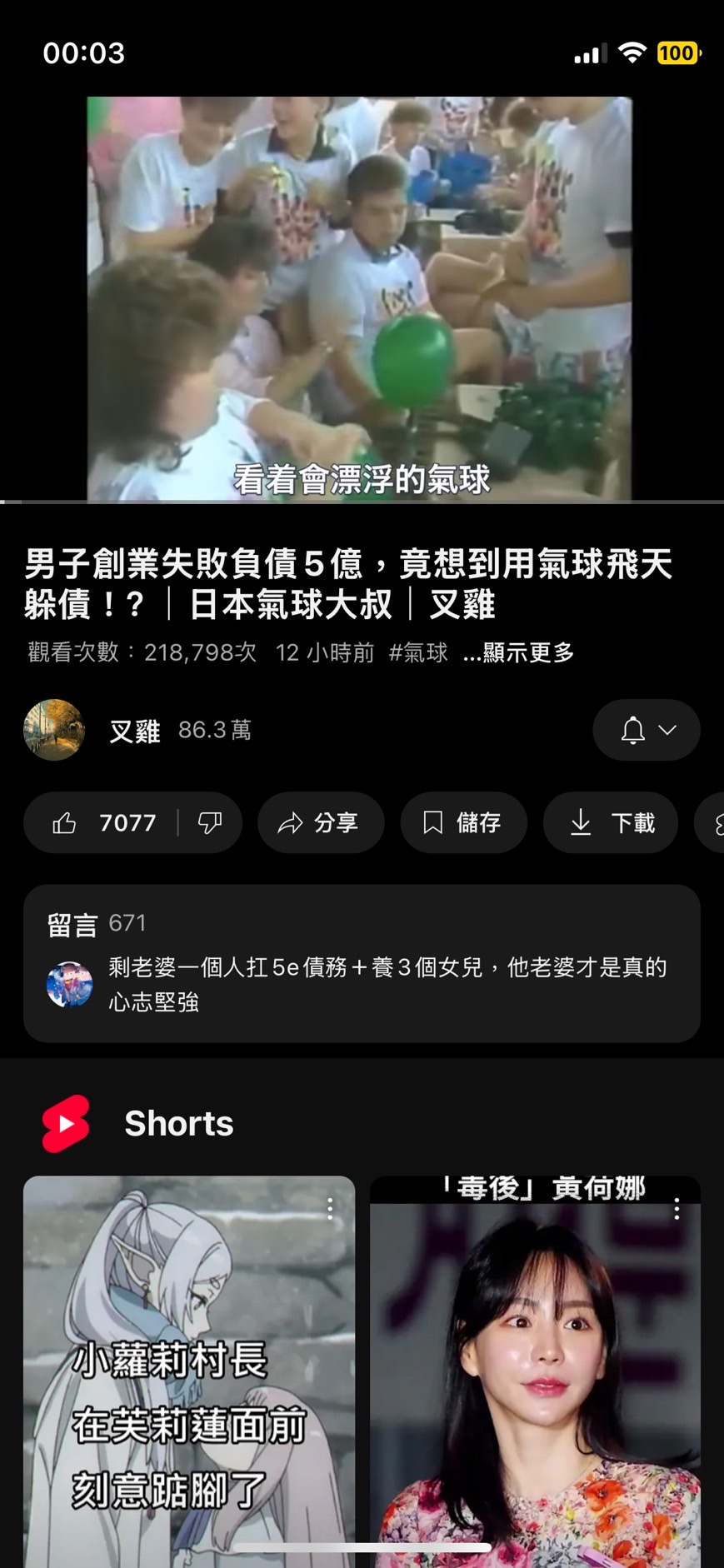
Task: Open notification bell options for 叉雞
Action: tap(646, 730)
